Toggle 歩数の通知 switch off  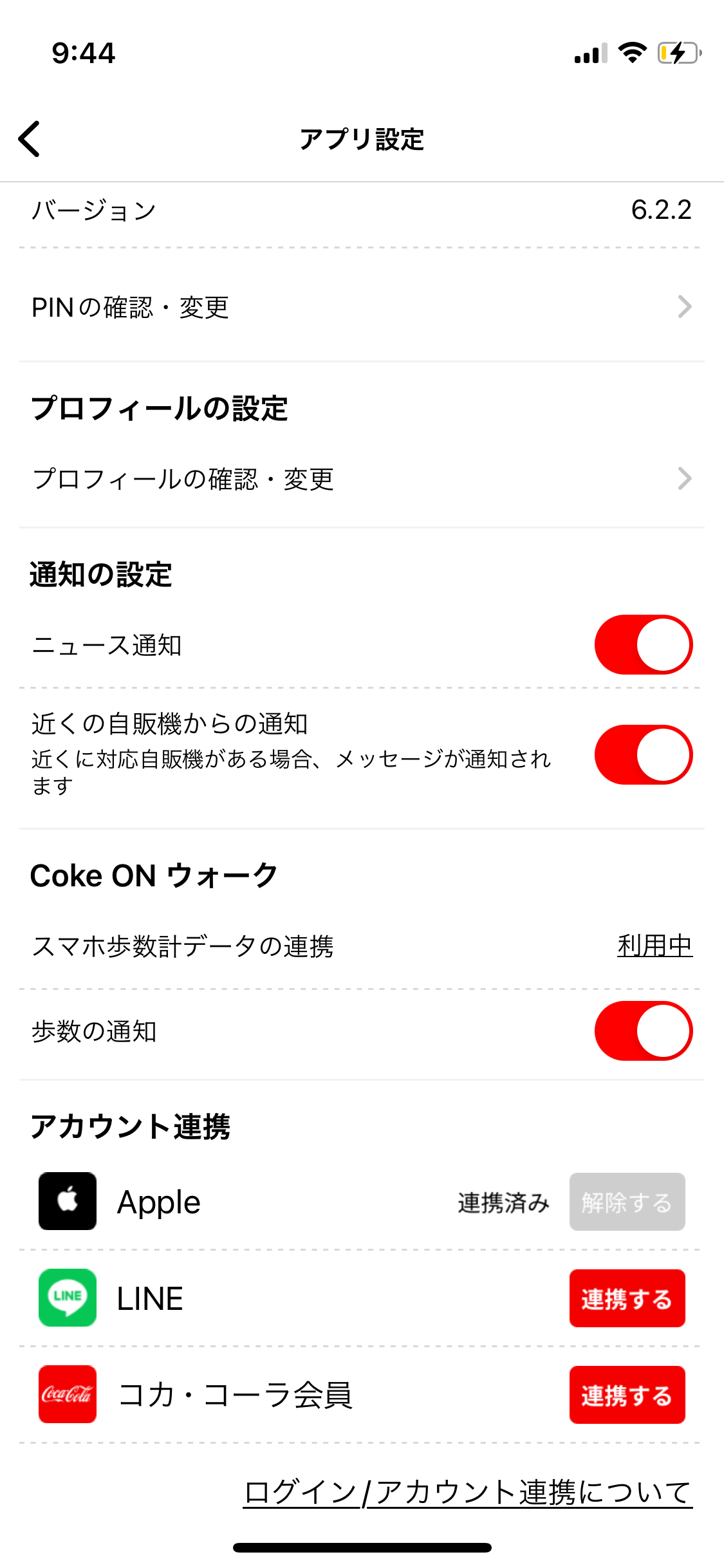643,1031
